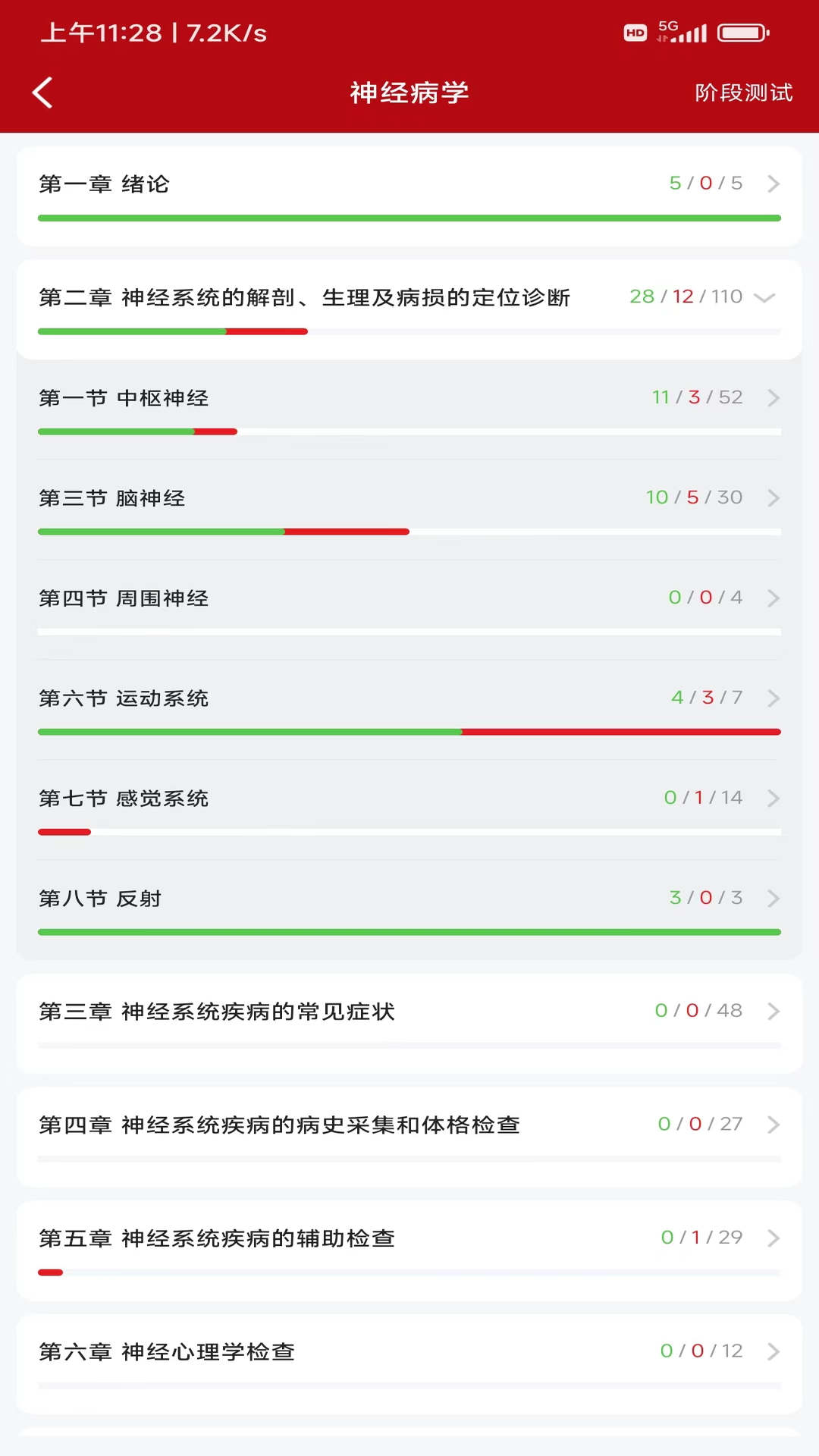Click the chevron beside 第一节 中枢神经
This screenshot has width=819, height=1456.
point(773,397)
